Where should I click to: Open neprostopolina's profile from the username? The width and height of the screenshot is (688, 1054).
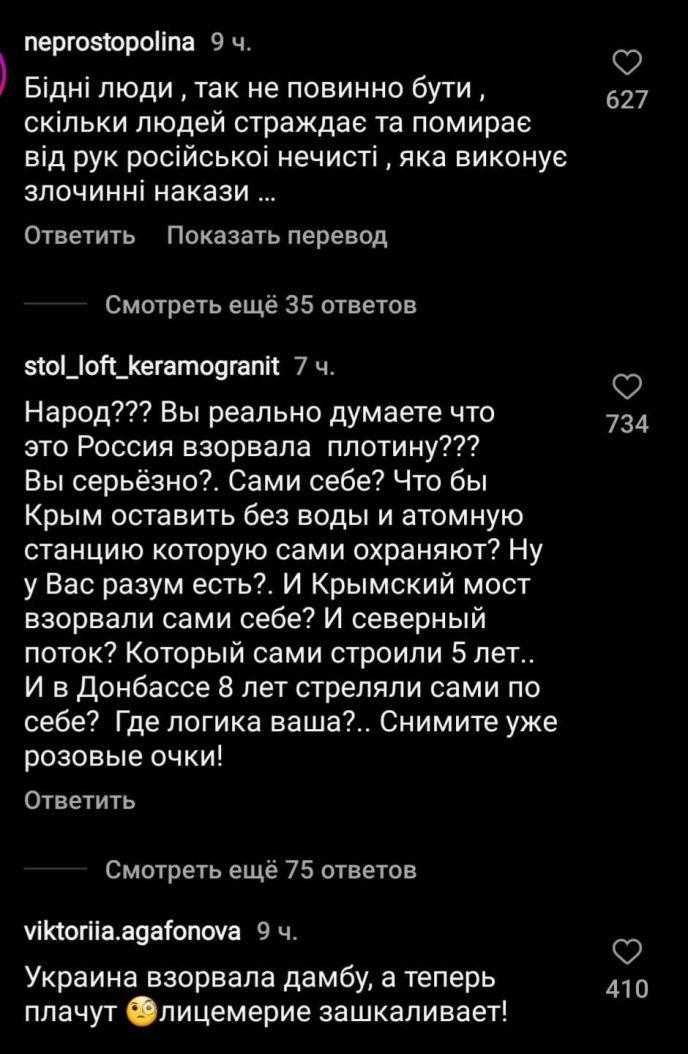pos(109,42)
